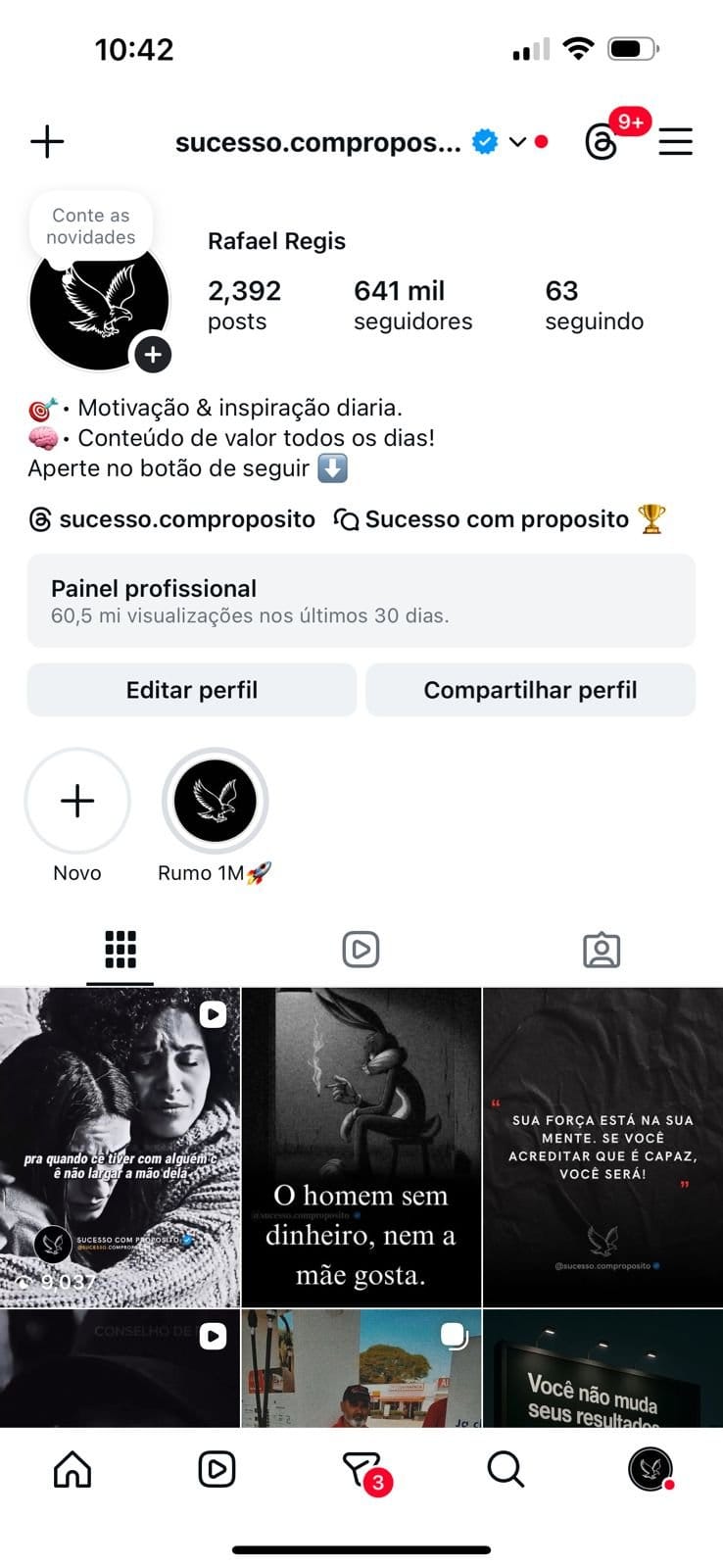Open the hamburger menu

pyautogui.click(x=675, y=141)
